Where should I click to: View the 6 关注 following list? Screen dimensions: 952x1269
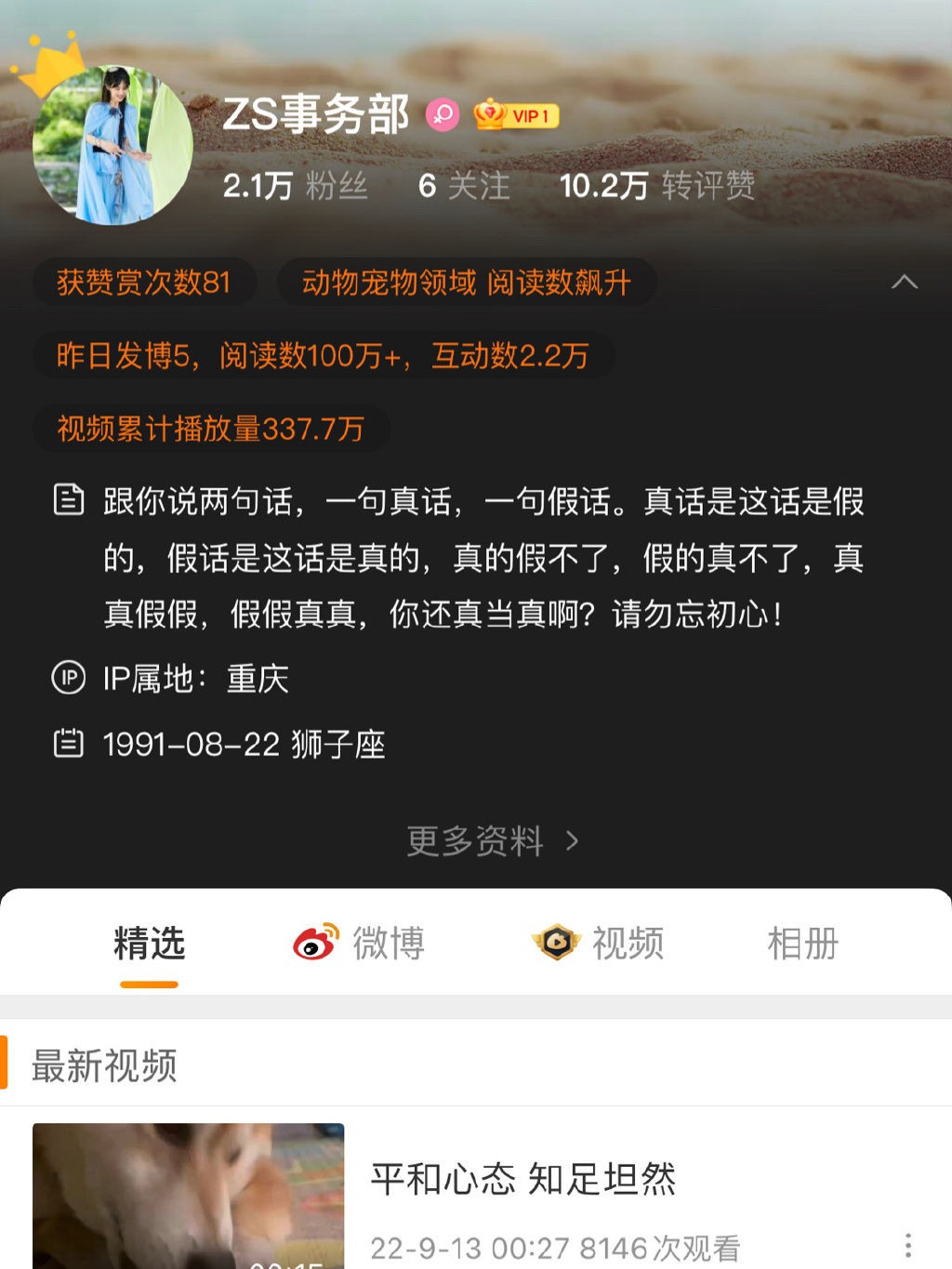tap(464, 186)
